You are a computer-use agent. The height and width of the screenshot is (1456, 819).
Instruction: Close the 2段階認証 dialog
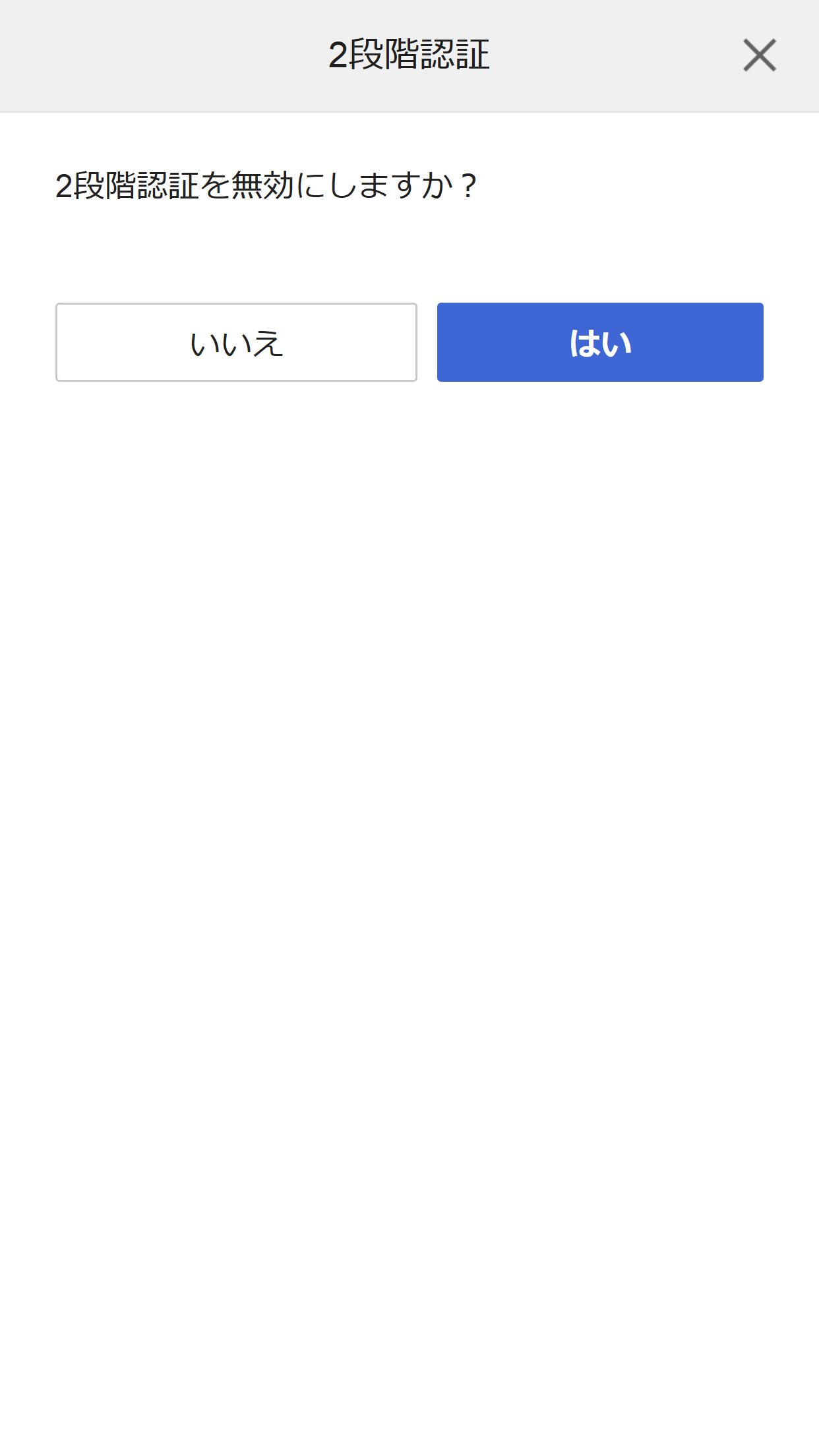(760, 55)
